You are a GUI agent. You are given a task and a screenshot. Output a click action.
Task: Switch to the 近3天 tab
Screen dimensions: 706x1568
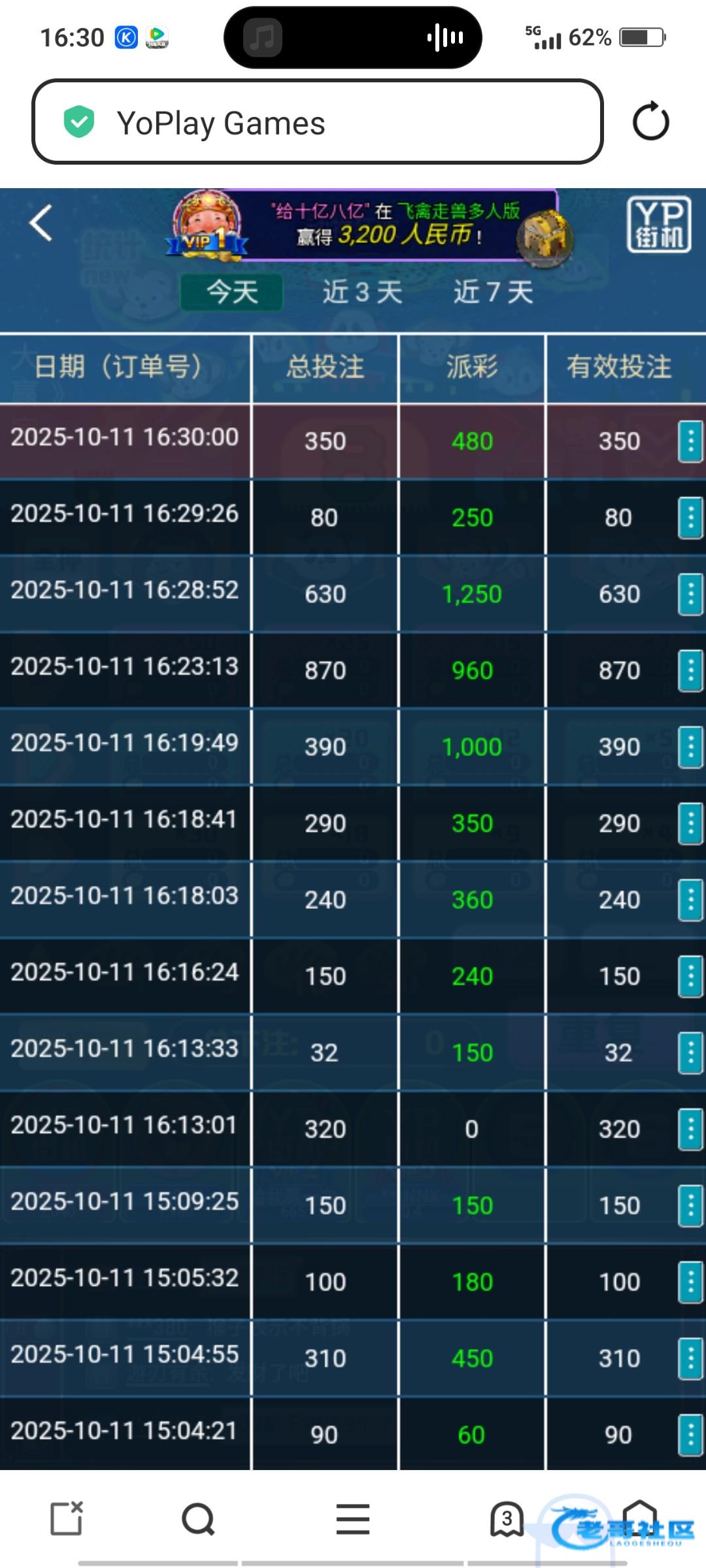click(362, 292)
